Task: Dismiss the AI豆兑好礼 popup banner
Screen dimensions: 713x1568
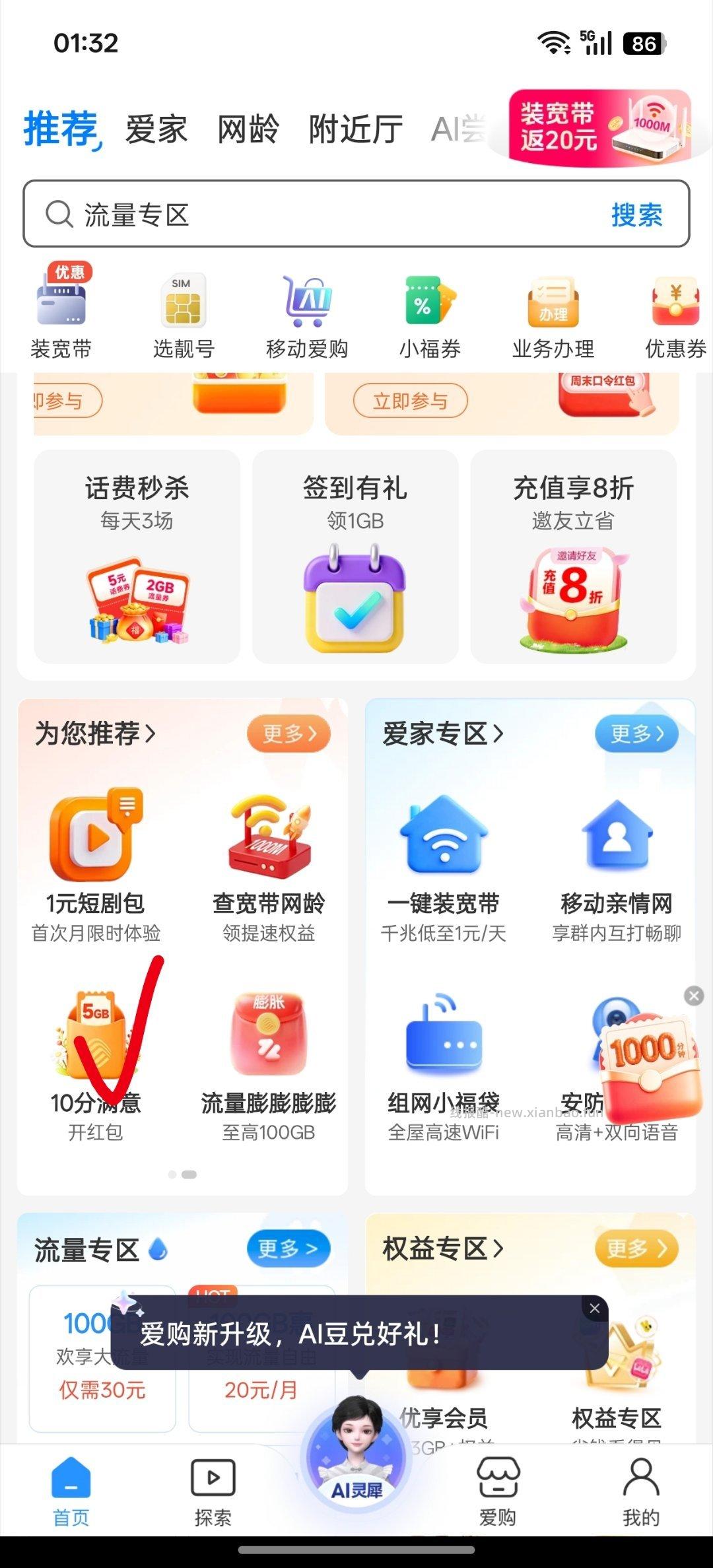Action: (594, 1309)
